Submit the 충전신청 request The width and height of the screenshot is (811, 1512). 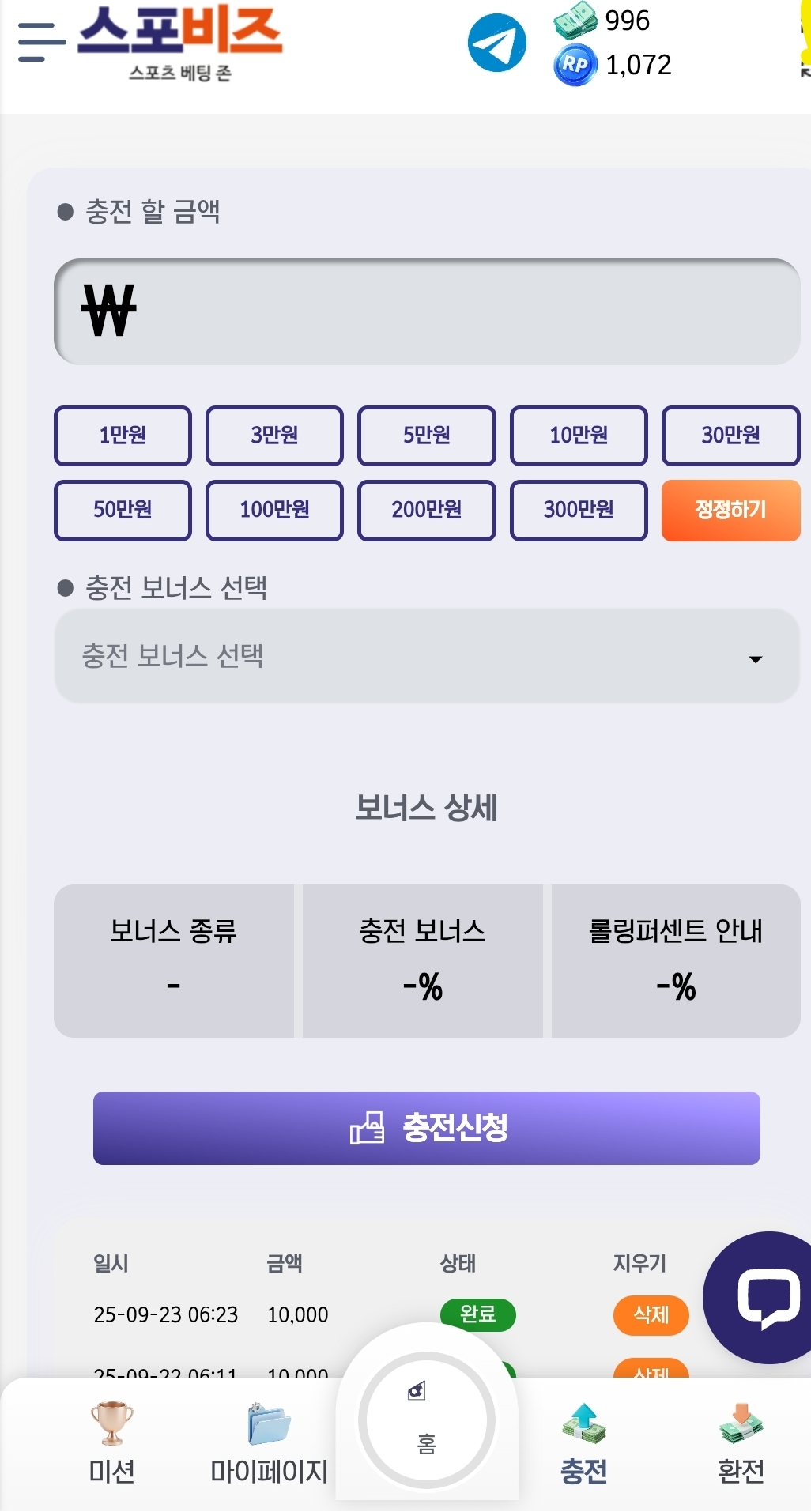tap(427, 1128)
